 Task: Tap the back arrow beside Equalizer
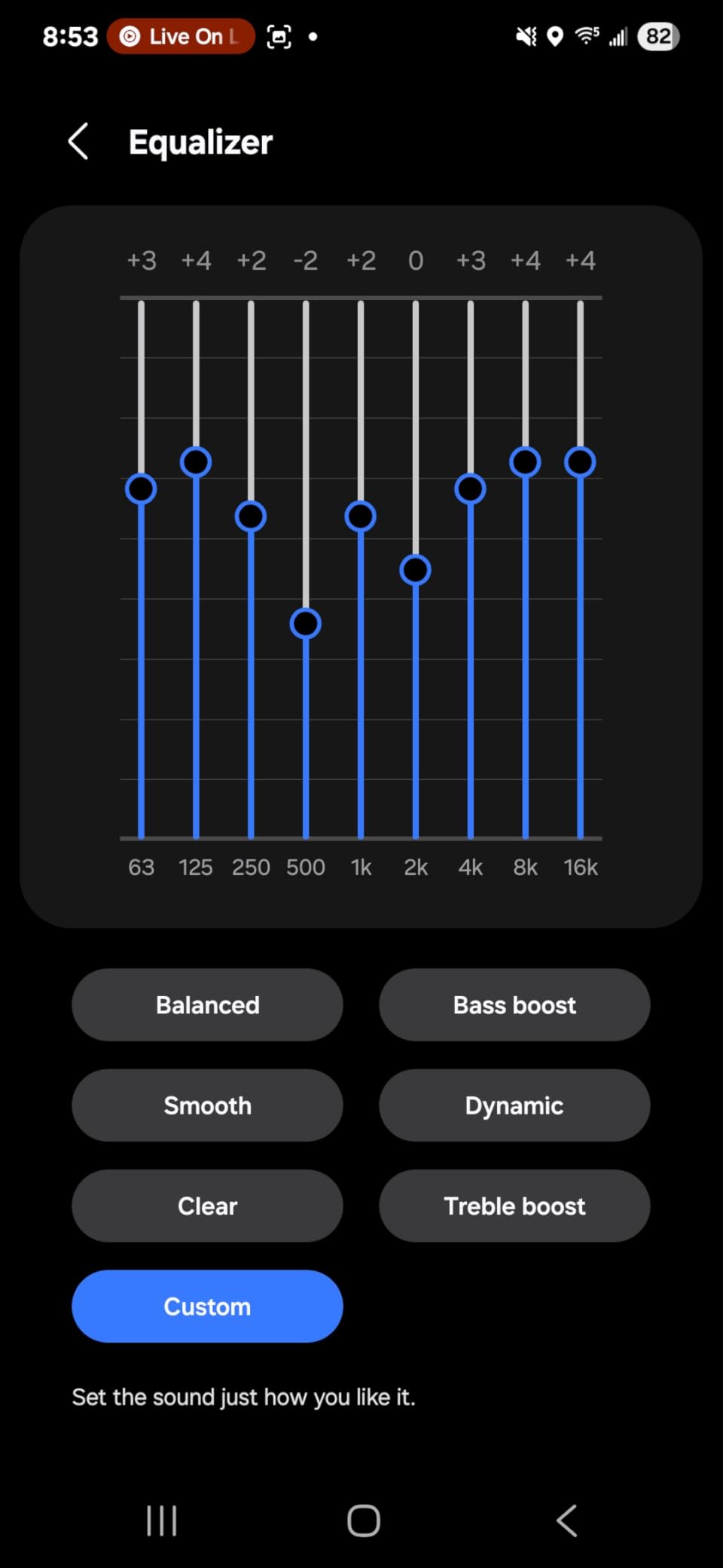pos(78,142)
